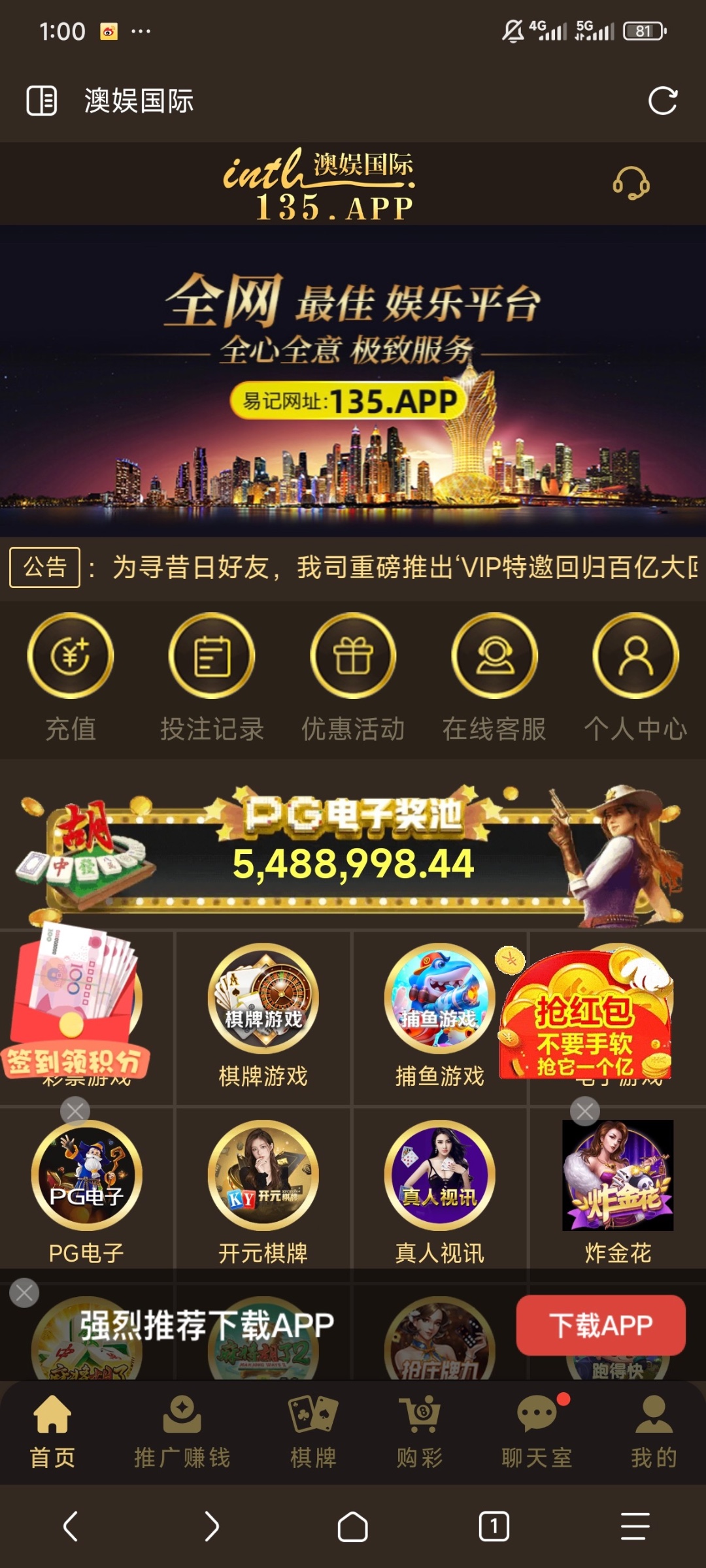The height and width of the screenshot is (1568, 706).
Task: Dismiss the 强烈推荐下载APP banner
Action: (24, 1293)
